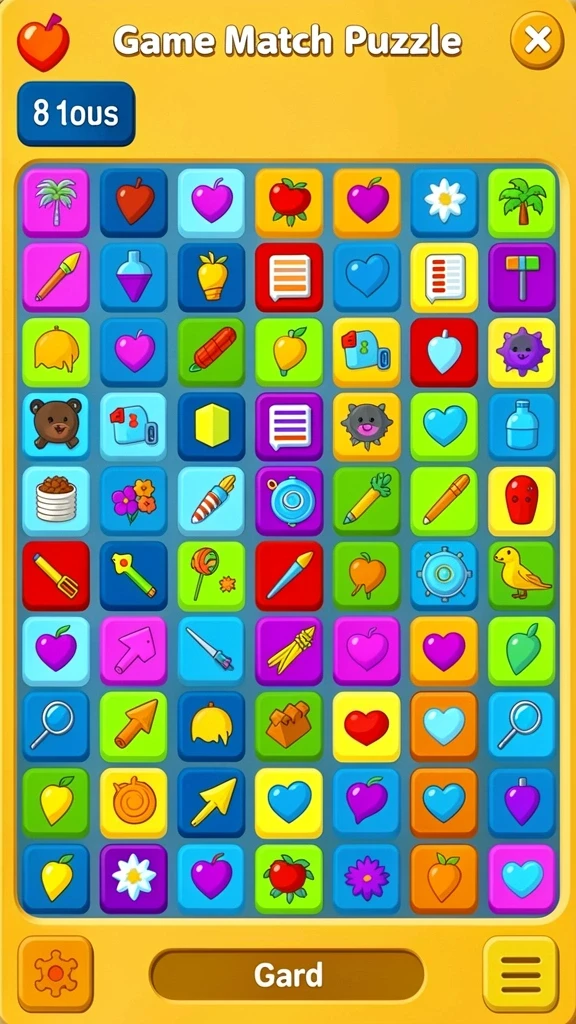The width and height of the screenshot is (576, 1024).
Task: Select the purple potion flask tile
Action: [x=134, y=277]
